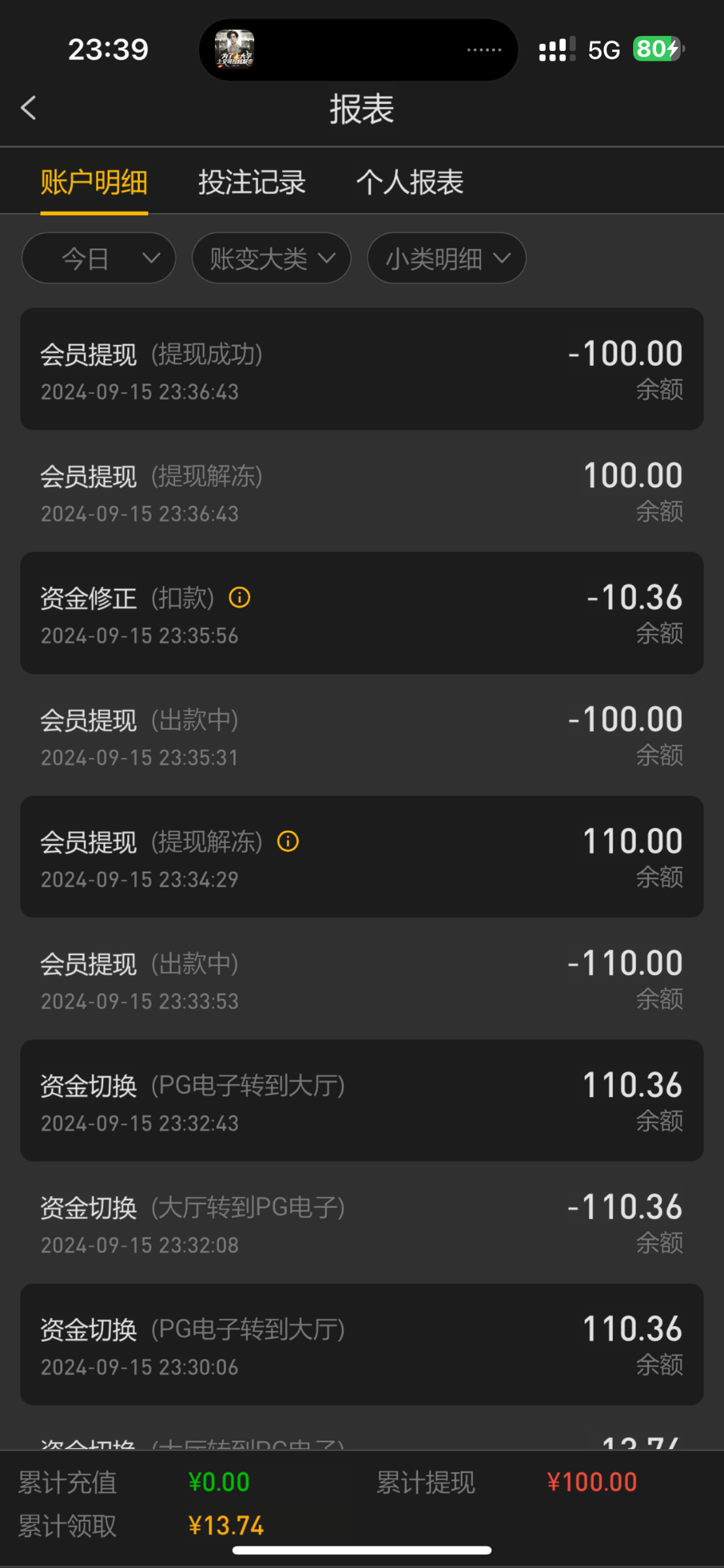This screenshot has width=724, height=1568.
Task: Select the 账户明细 tab
Action: coord(94,182)
